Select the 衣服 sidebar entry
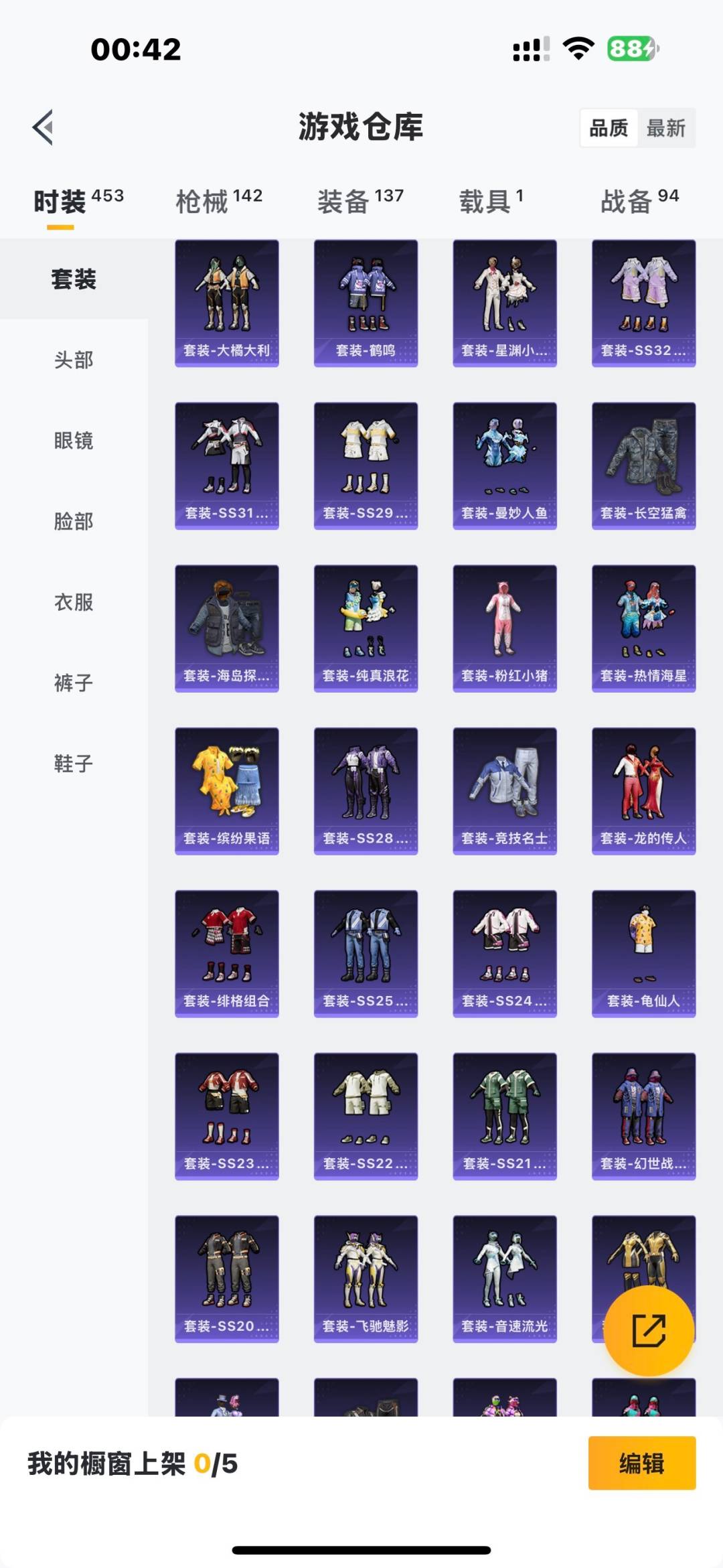Viewport: 723px width, 1568px height. coord(74,602)
